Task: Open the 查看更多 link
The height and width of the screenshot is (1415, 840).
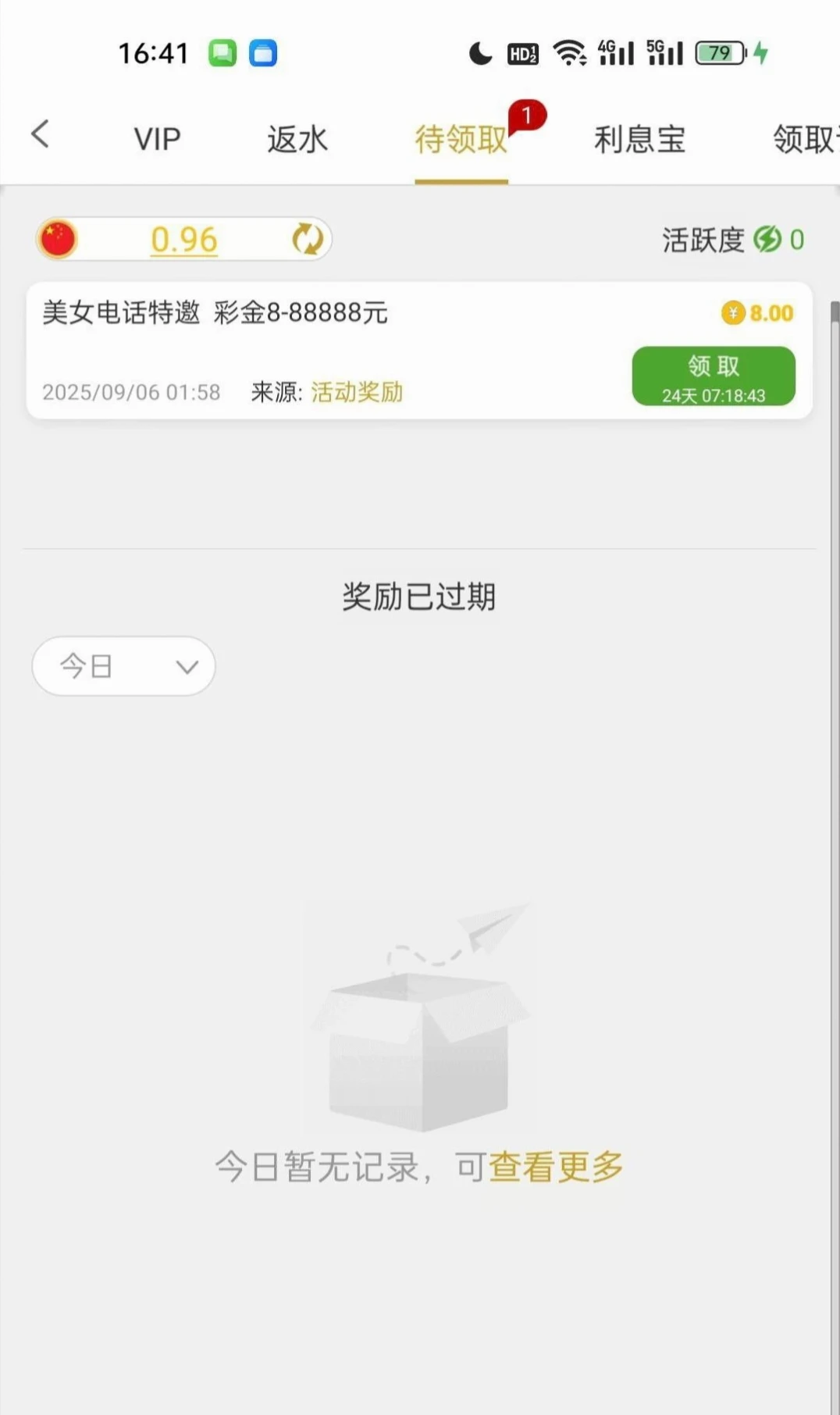Action: 556,1167
